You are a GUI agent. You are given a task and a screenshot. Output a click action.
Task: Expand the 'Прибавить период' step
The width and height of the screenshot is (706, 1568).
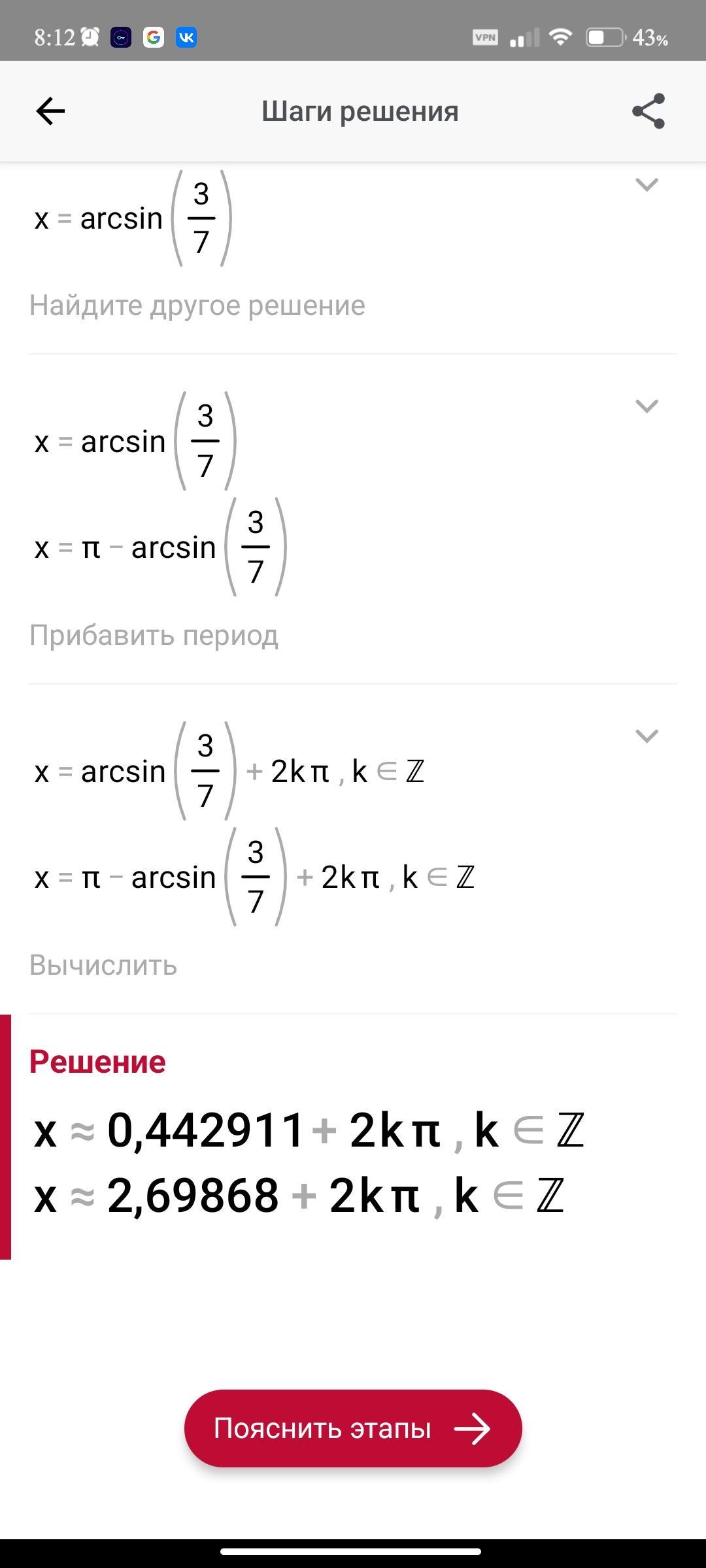pyautogui.click(x=646, y=406)
